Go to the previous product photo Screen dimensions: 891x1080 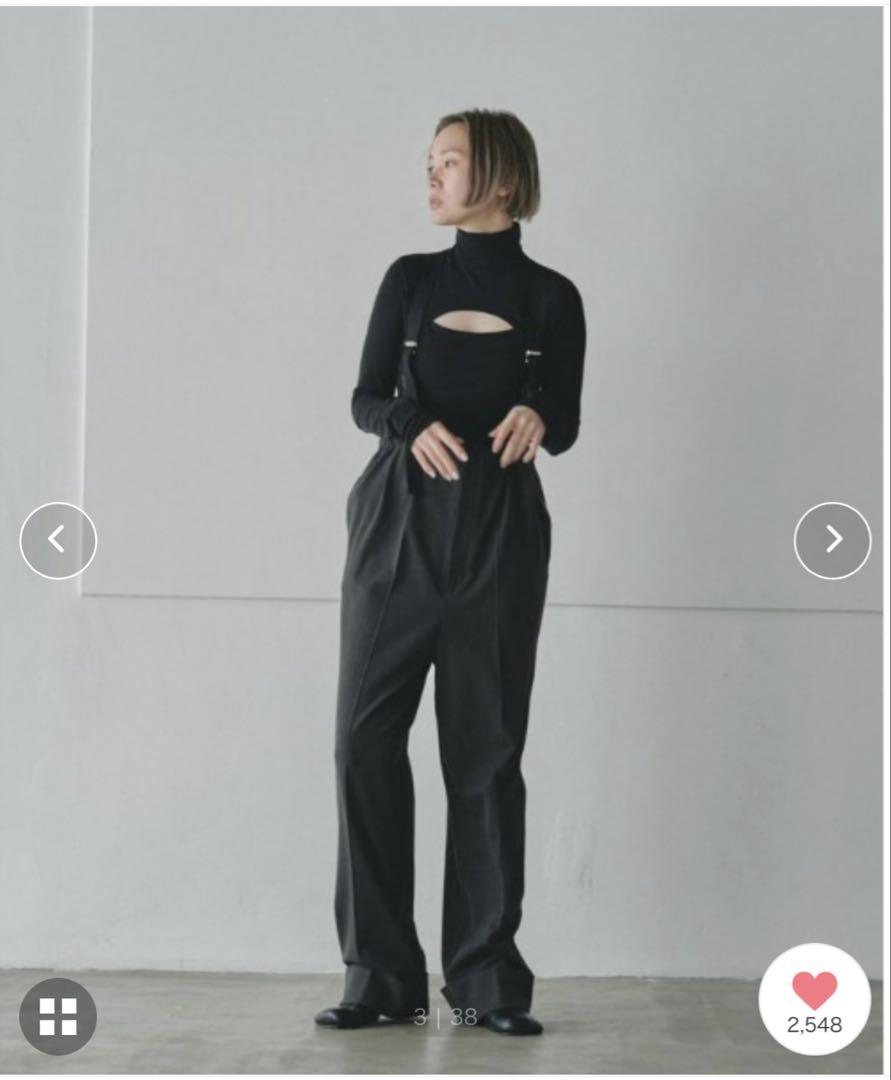(58, 540)
